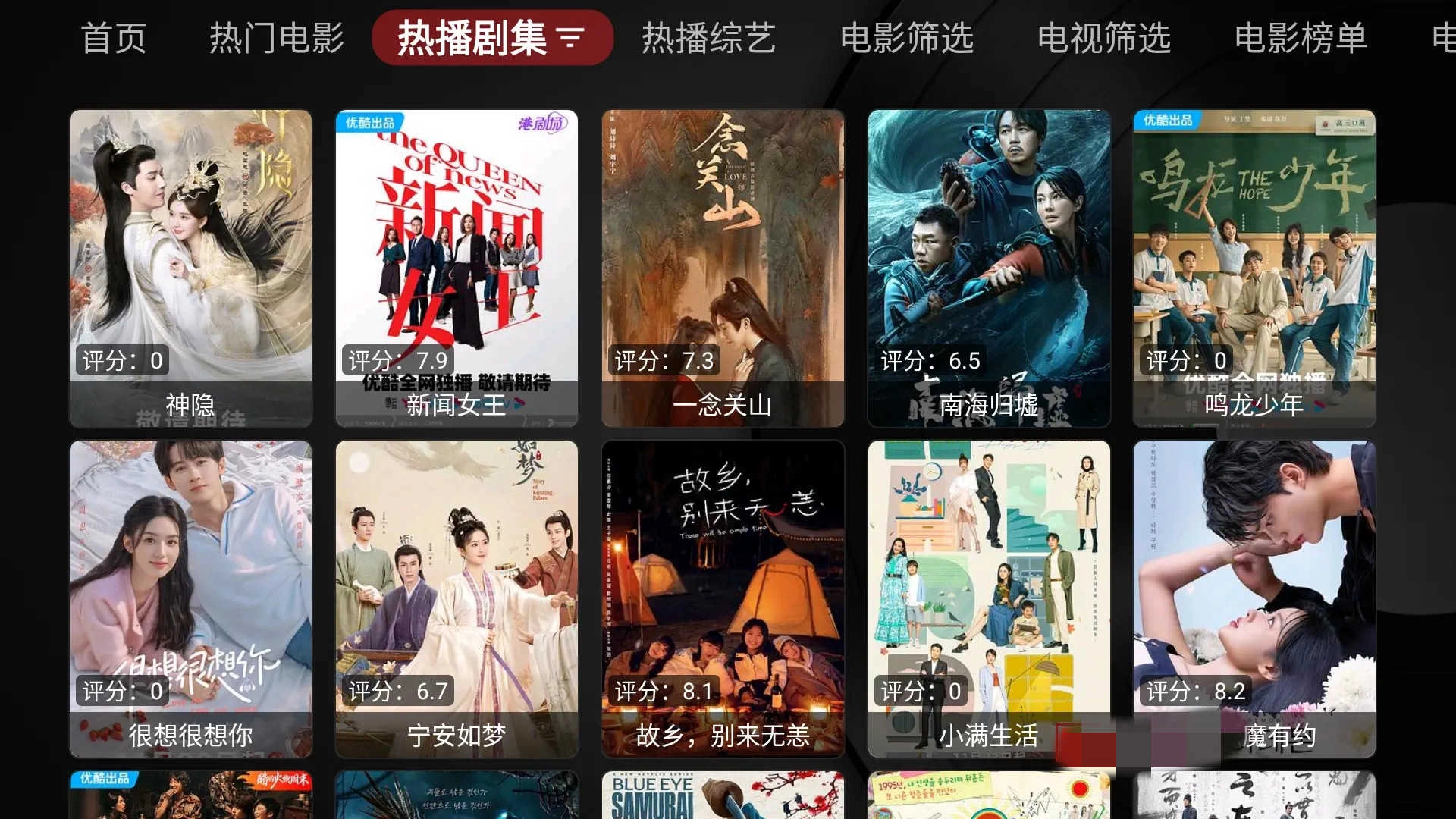Open 很想很想你 drama card
Viewport: 1456px width, 819px height.
[x=190, y=598]
